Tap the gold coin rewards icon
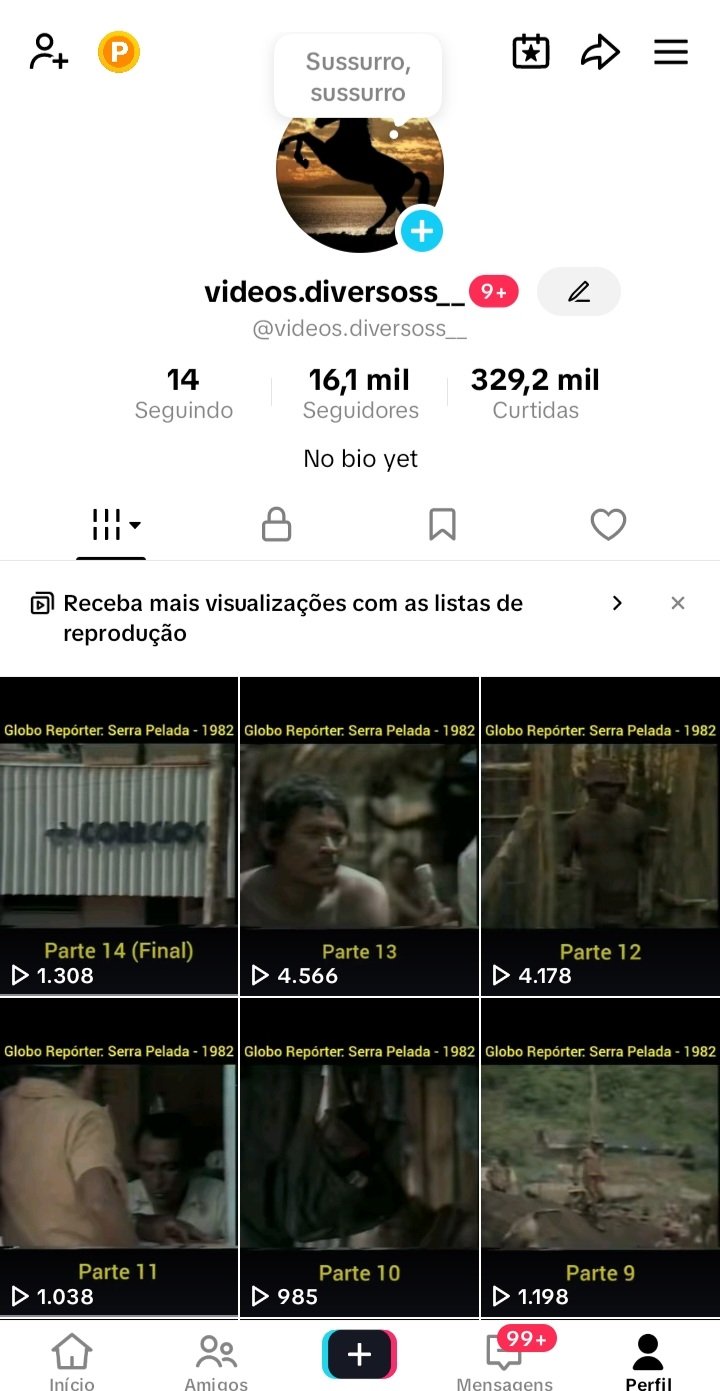This screenshot has width=720, height=1391. 119,51
